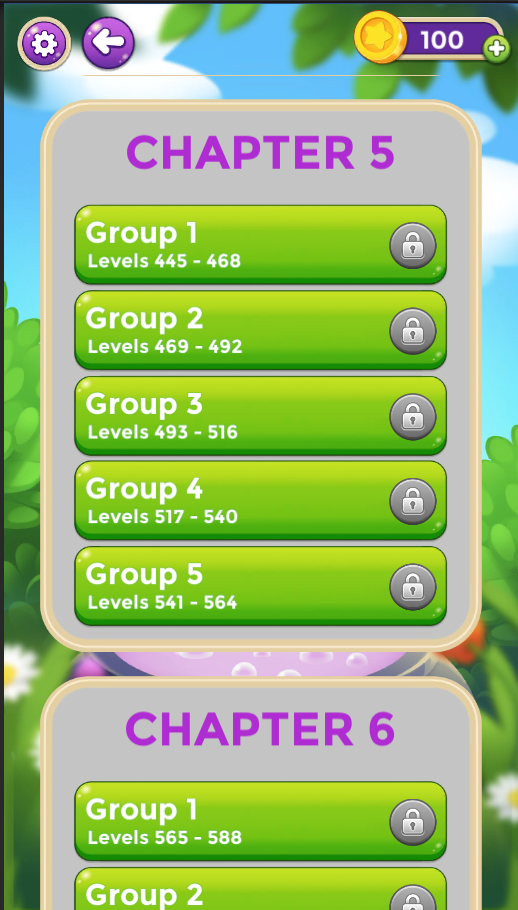This screenshot has width=518, height=910.
Task: Open Group 4 with levels 517 - 540
Action: [260, 500]
